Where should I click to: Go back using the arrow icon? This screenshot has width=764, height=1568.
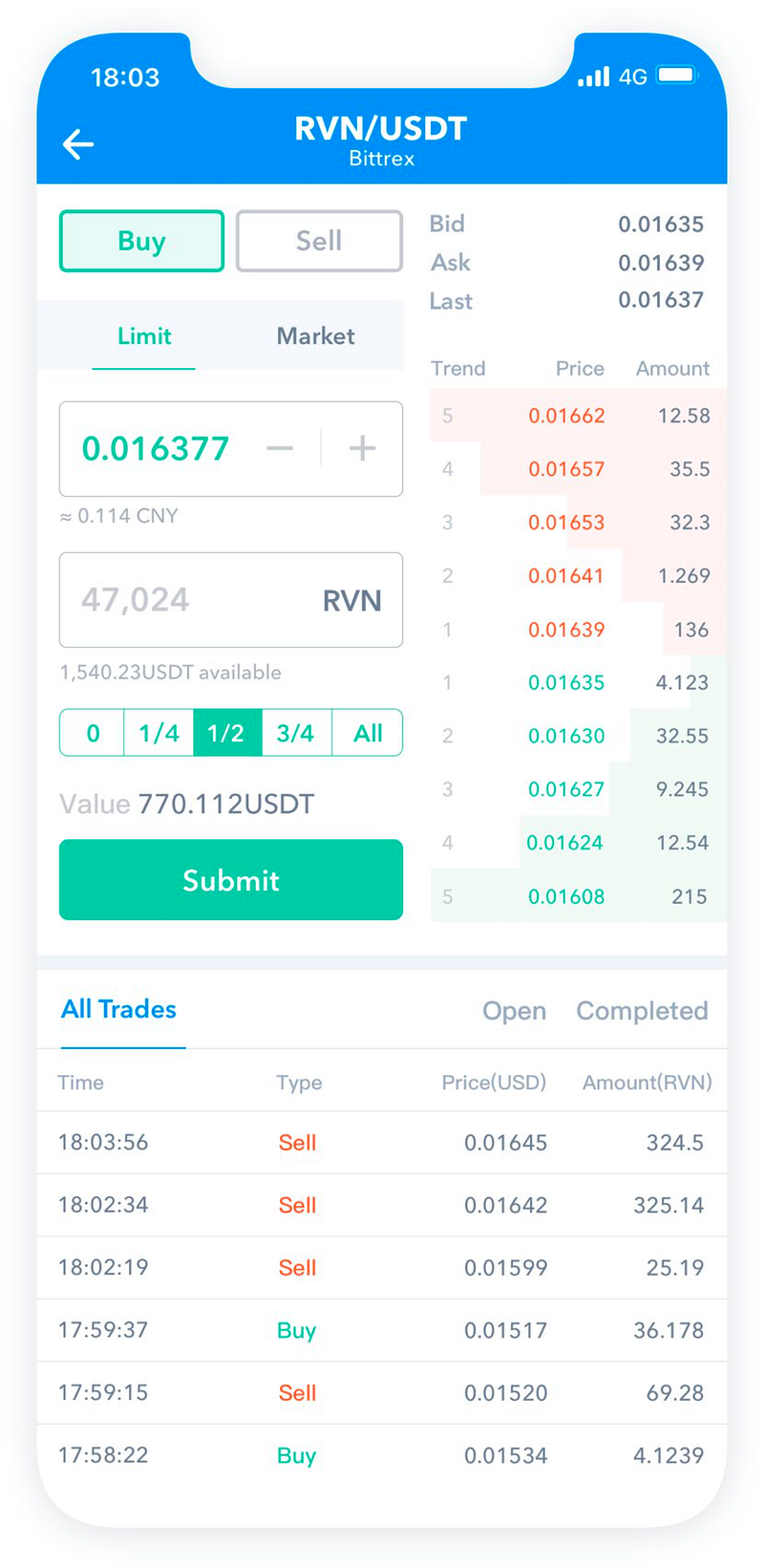78,144
